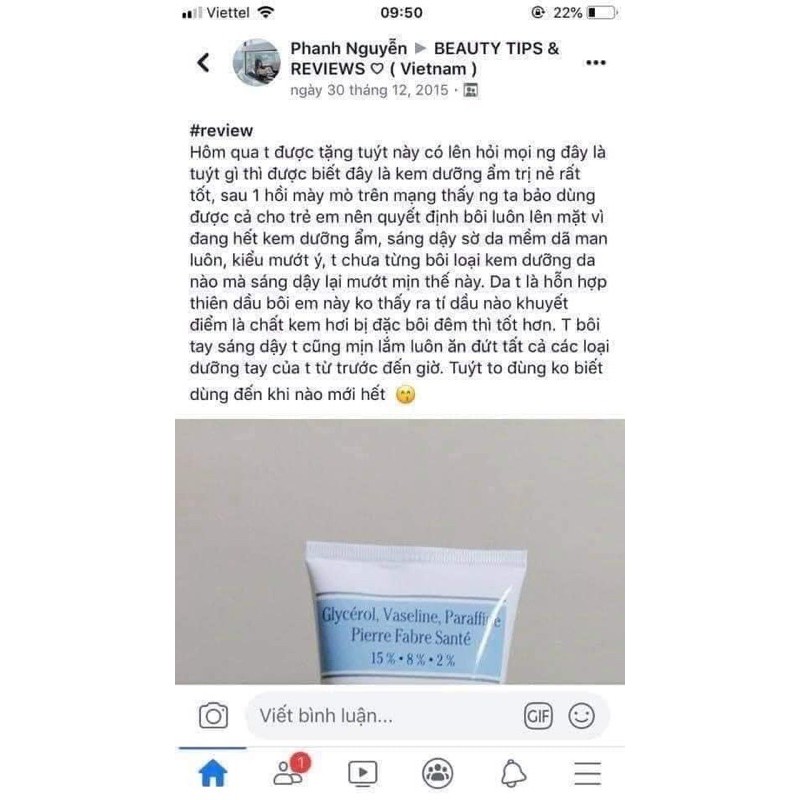800x800 pixels.
Task: Open the Groups tab
Action: 437,772
